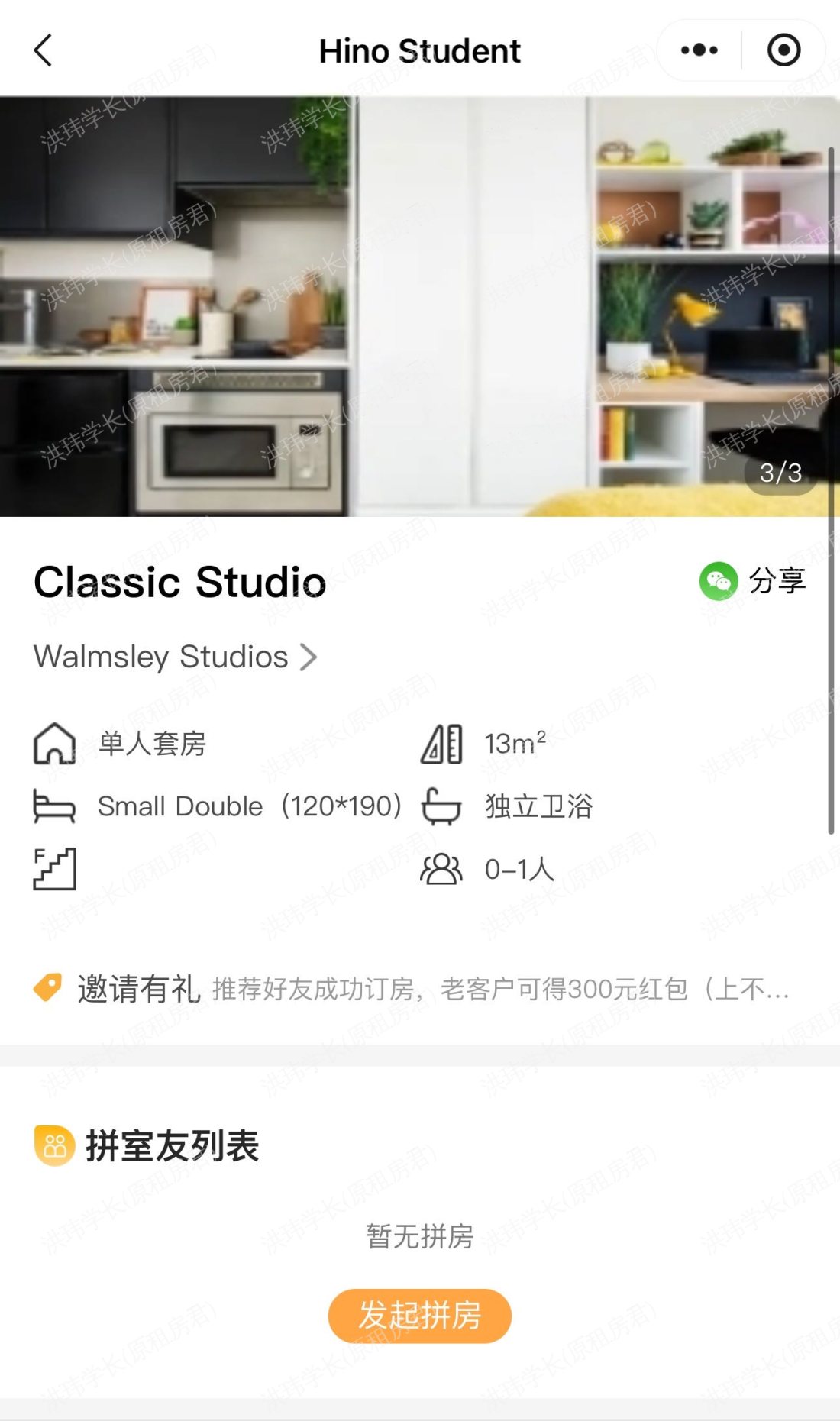Screen dimensions: 840x1421
Task: Tap the circular mini-program exit button
Action: coord(784,50)
